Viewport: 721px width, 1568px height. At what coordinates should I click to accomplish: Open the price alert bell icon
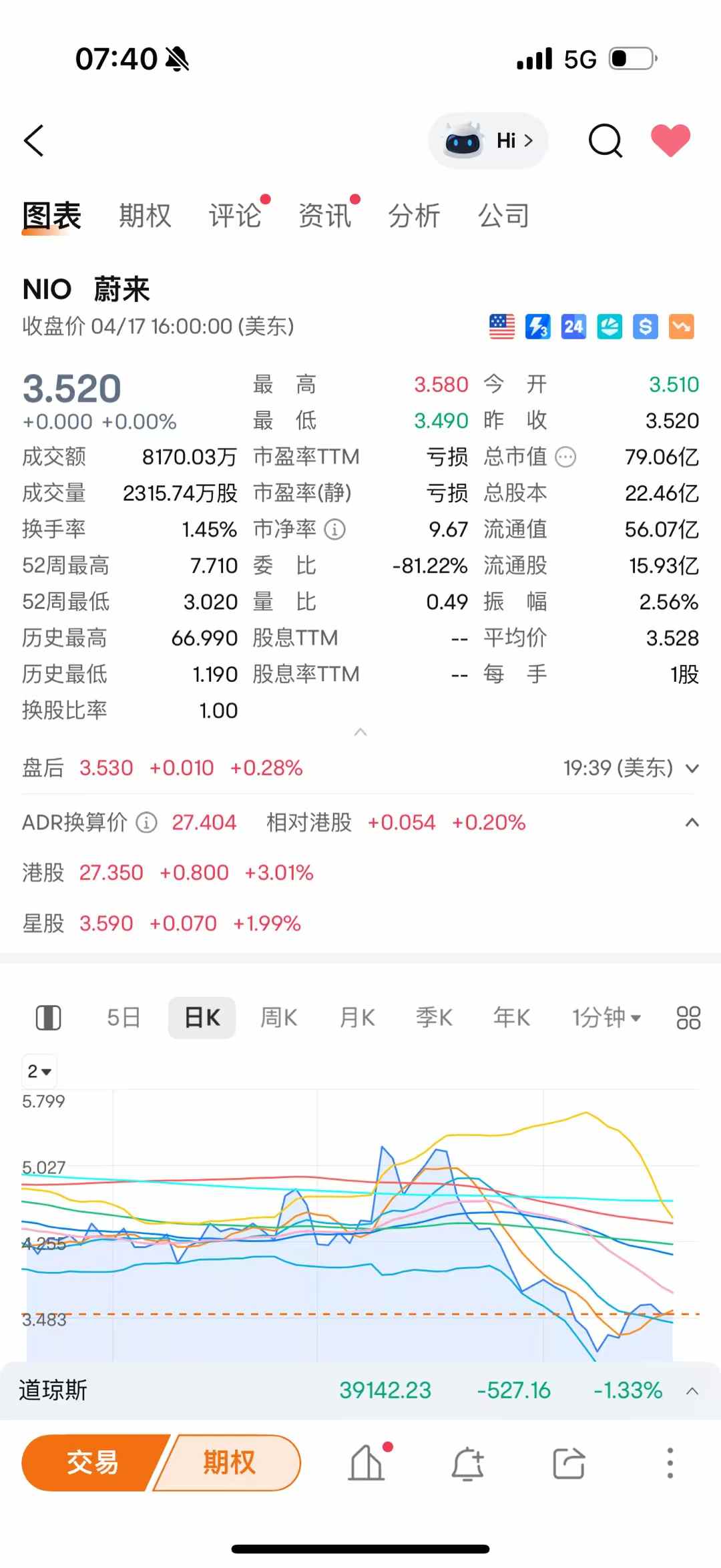467,1464
